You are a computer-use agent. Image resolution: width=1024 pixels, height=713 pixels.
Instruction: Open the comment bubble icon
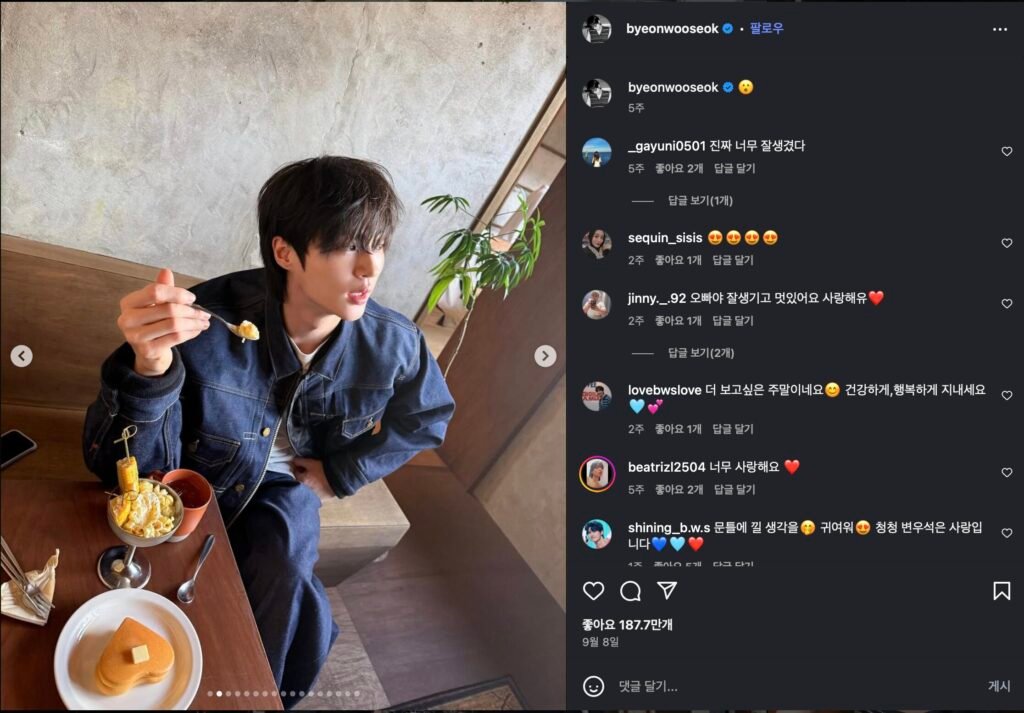(x=630, y=591)
